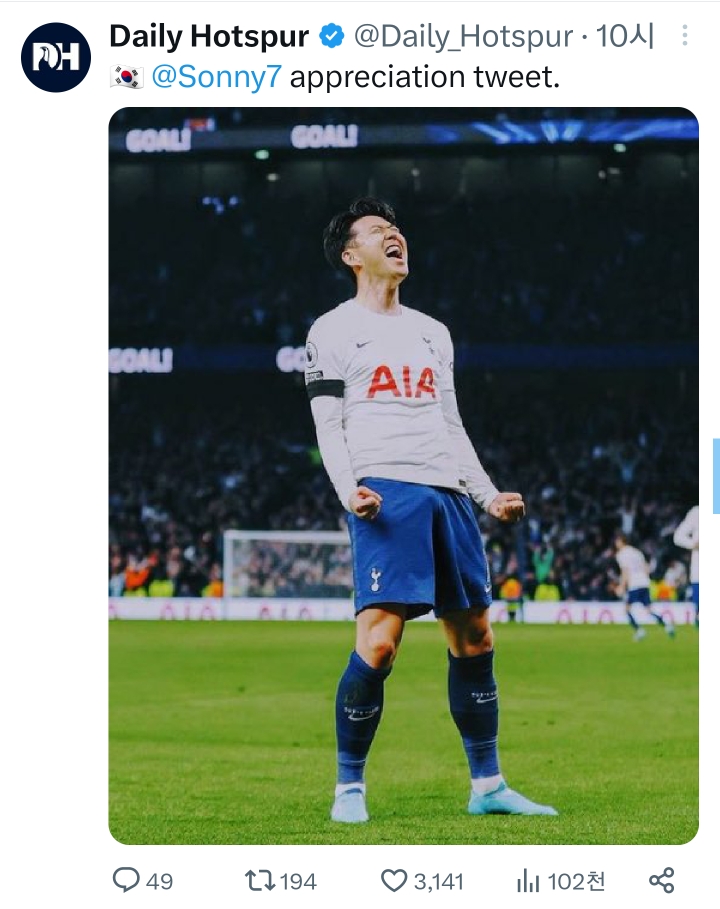View the tweet photo full screen

(x=403, y=475)
